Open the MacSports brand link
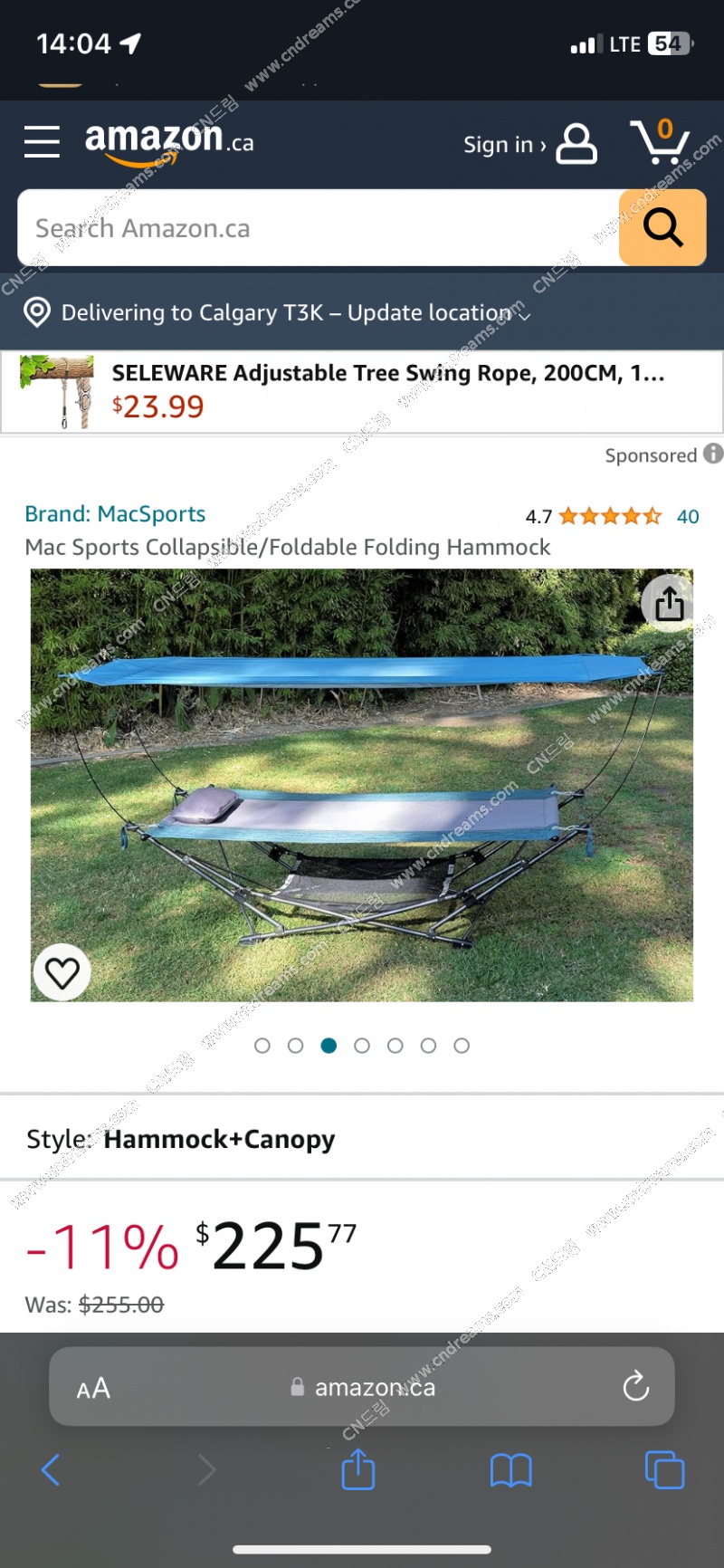 (115, 514)
